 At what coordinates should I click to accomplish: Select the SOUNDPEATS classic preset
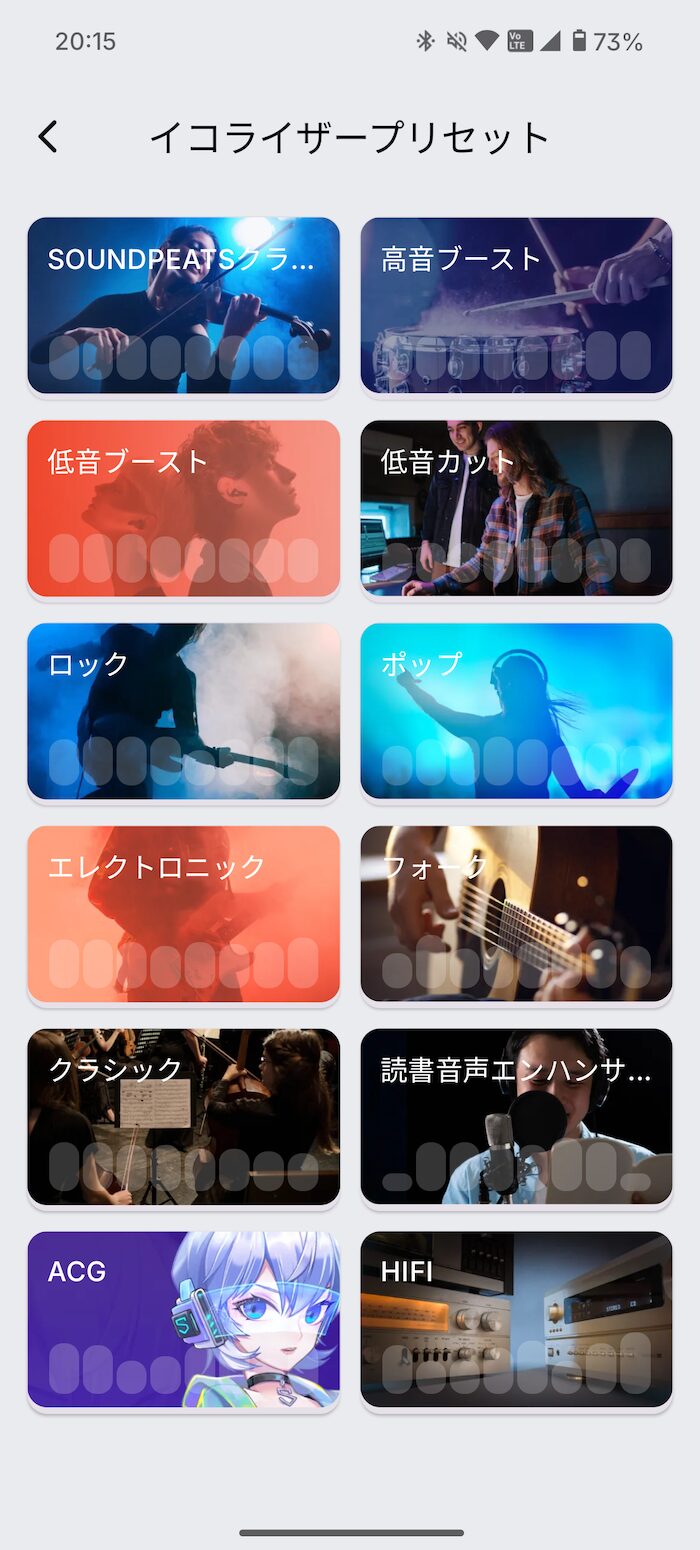(183, 305)
